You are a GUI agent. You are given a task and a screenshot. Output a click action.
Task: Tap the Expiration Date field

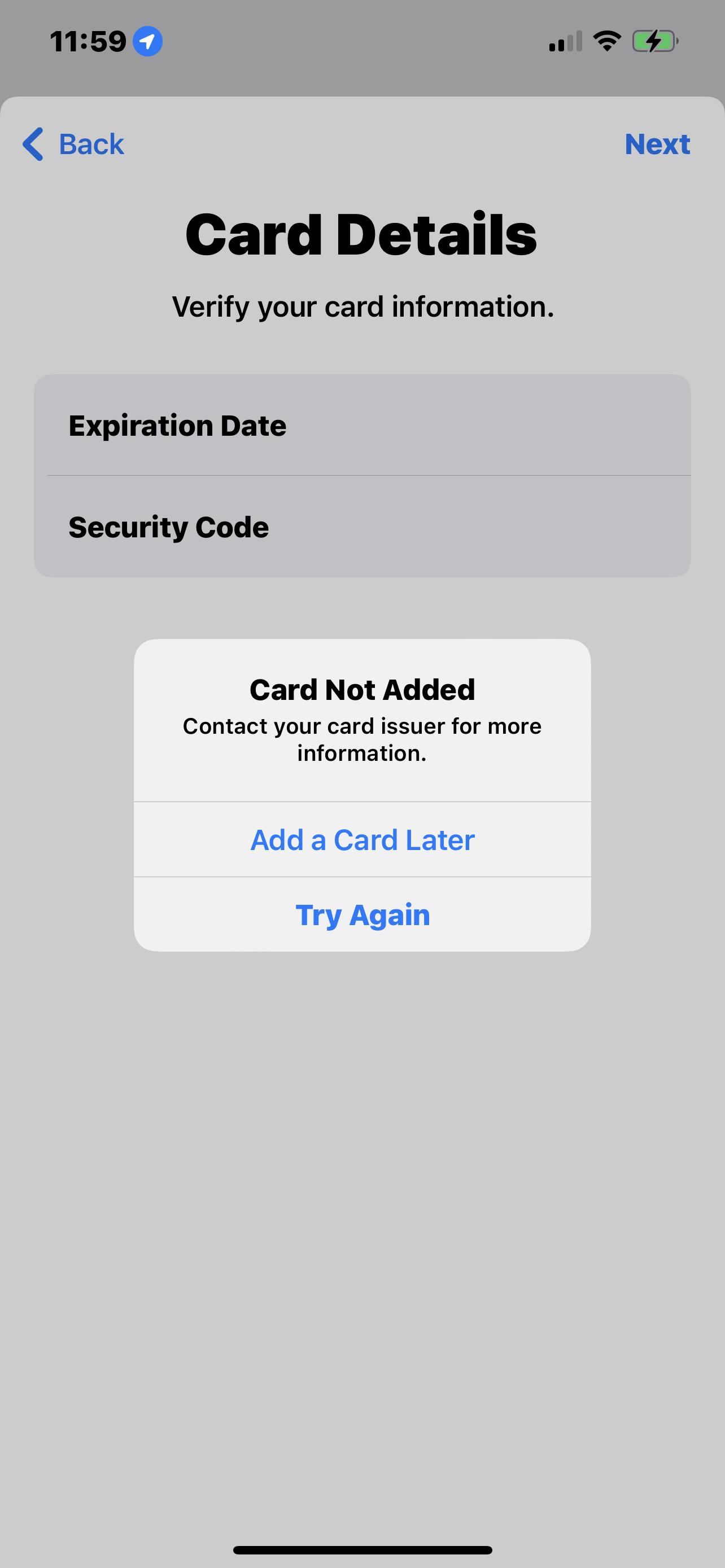coord(362,426)
